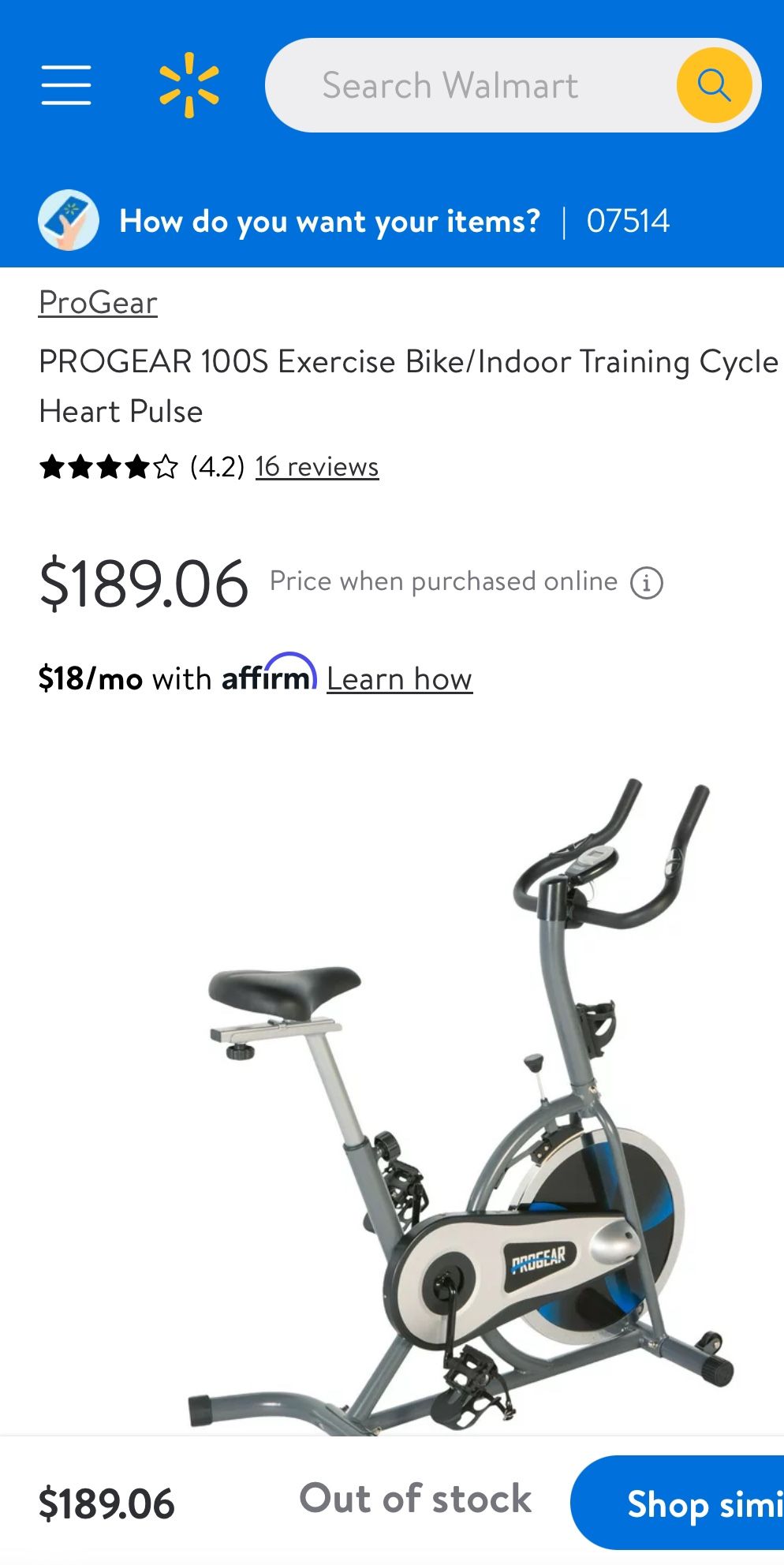Tap the price info icon
Viewport: 784px width, 1565px height.
[647, 583]
